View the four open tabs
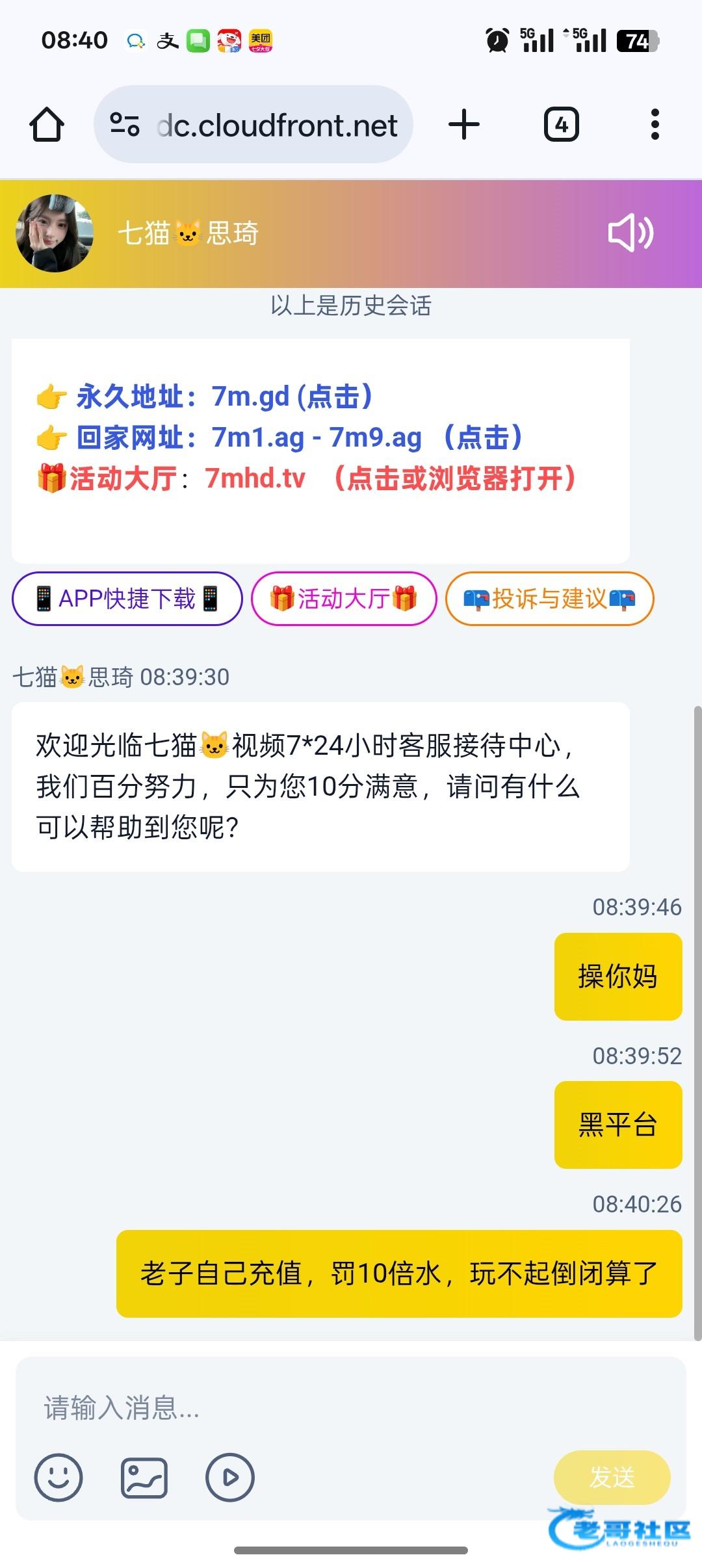702x1568 pixels. (561, 124)
